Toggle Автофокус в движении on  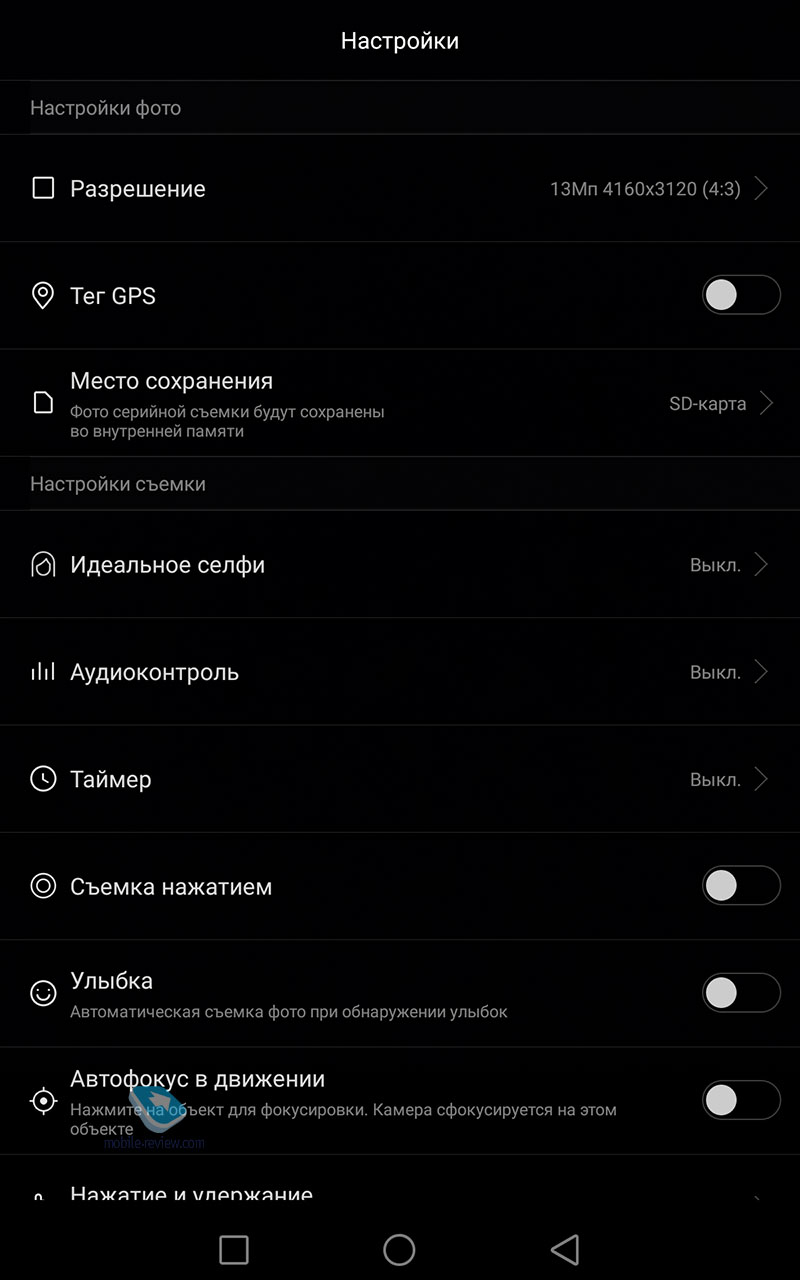tap(741, 1100)
